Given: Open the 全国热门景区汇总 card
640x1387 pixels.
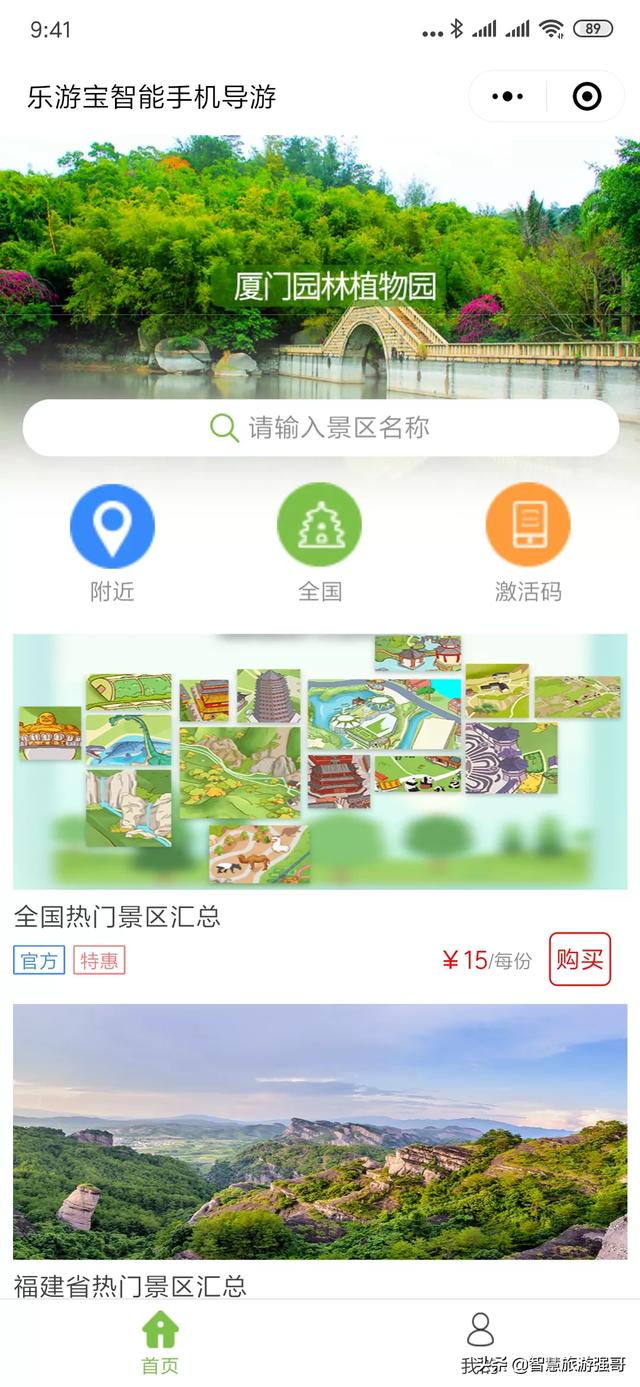Looking at the screenshot, I should [320, 762].
